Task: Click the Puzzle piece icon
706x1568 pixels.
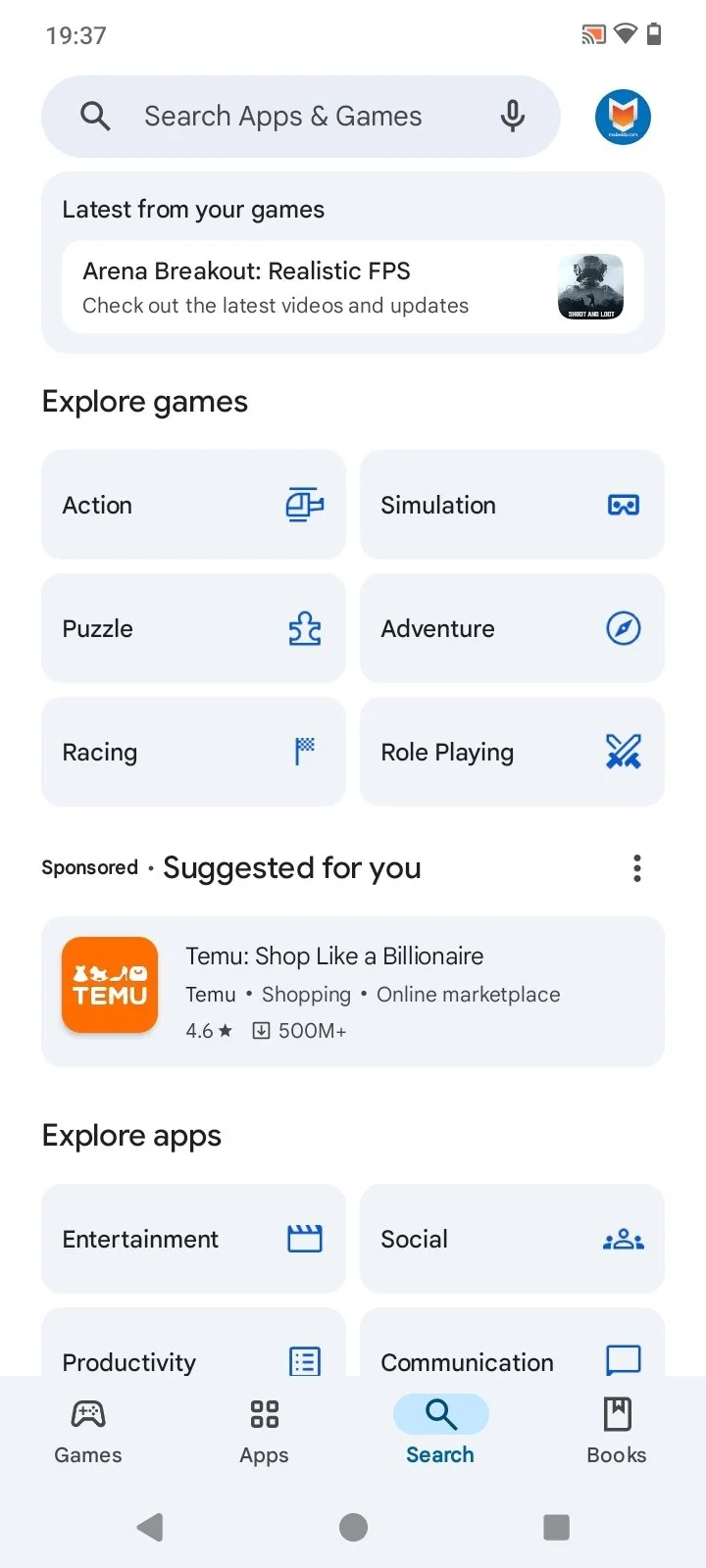Action: coord(305,628)
